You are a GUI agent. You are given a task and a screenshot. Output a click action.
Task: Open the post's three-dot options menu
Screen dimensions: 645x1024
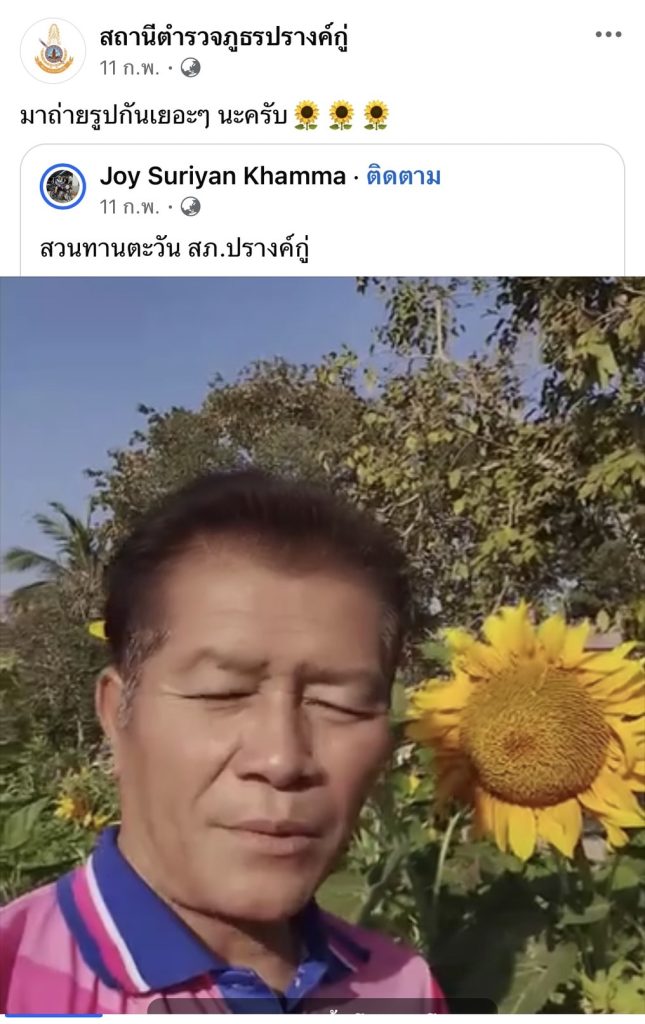click(608, 35)
